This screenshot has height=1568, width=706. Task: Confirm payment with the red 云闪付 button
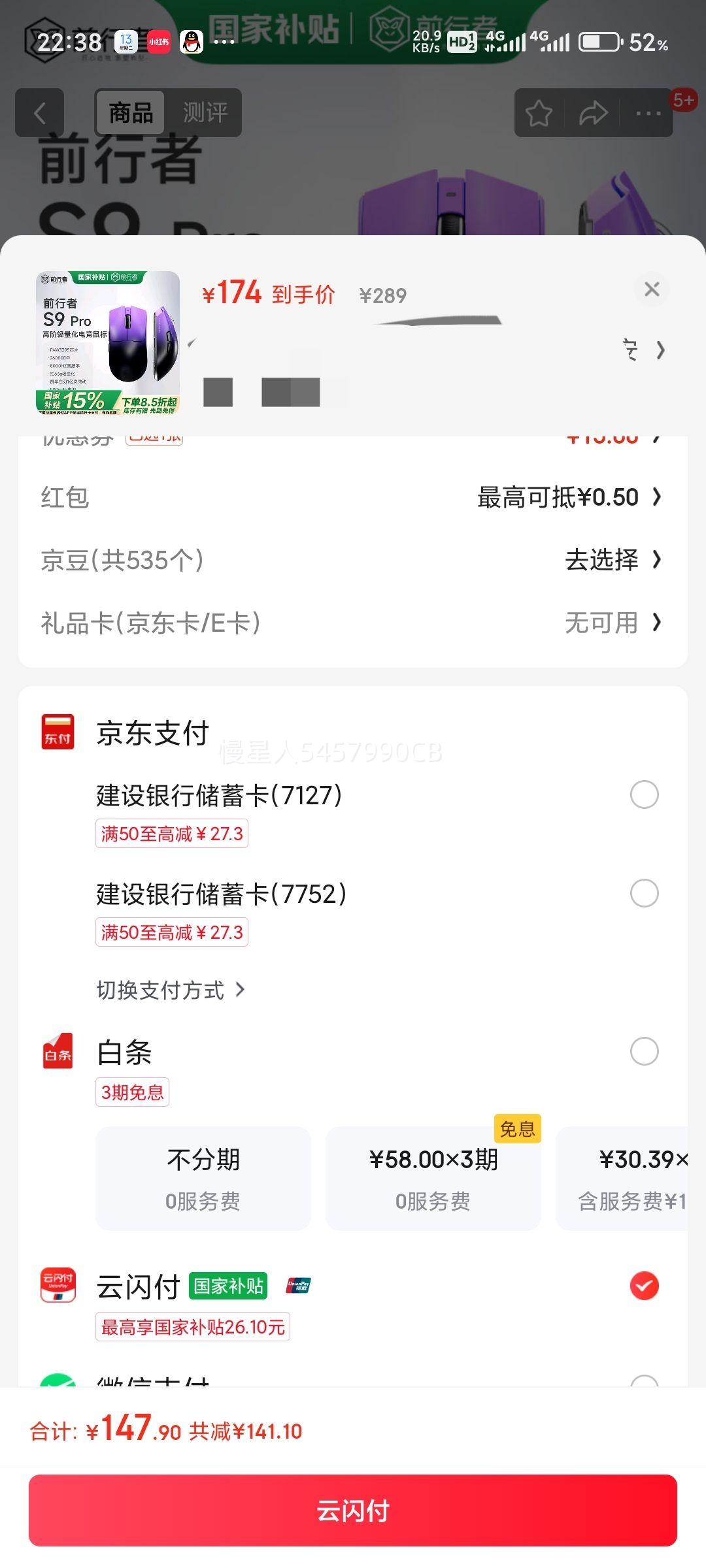[353, 1510]
